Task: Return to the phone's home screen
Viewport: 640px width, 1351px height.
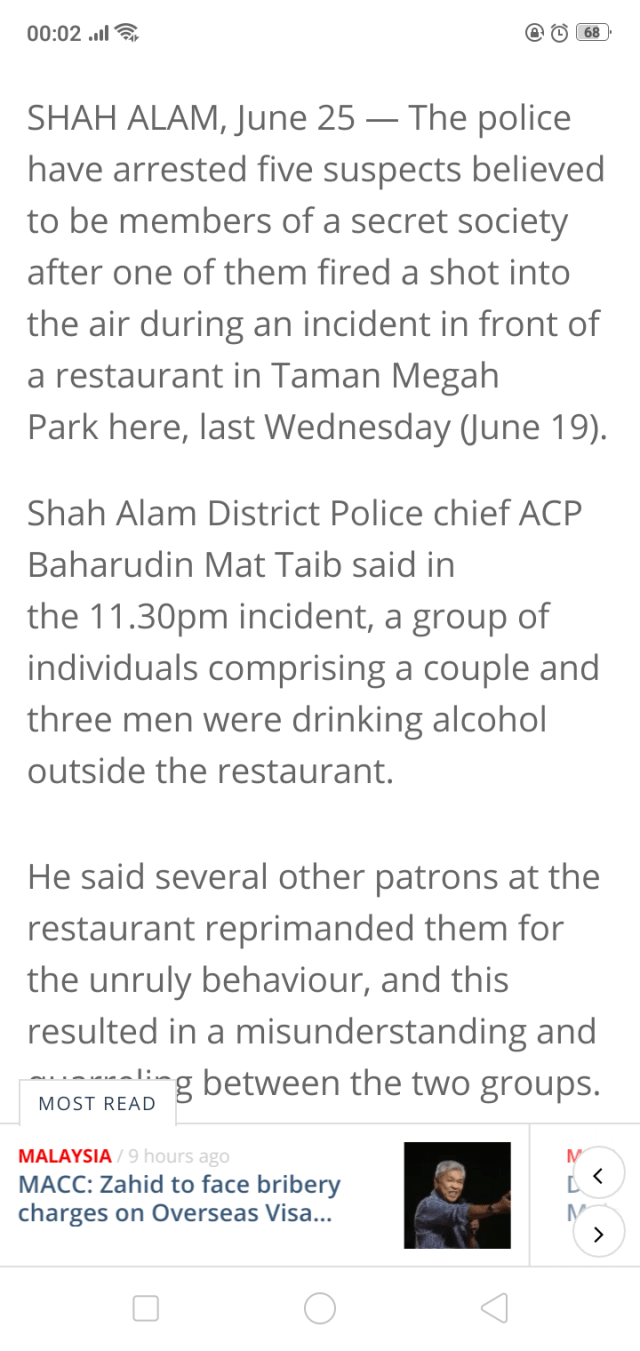Action: click(x=320, y=1308)
